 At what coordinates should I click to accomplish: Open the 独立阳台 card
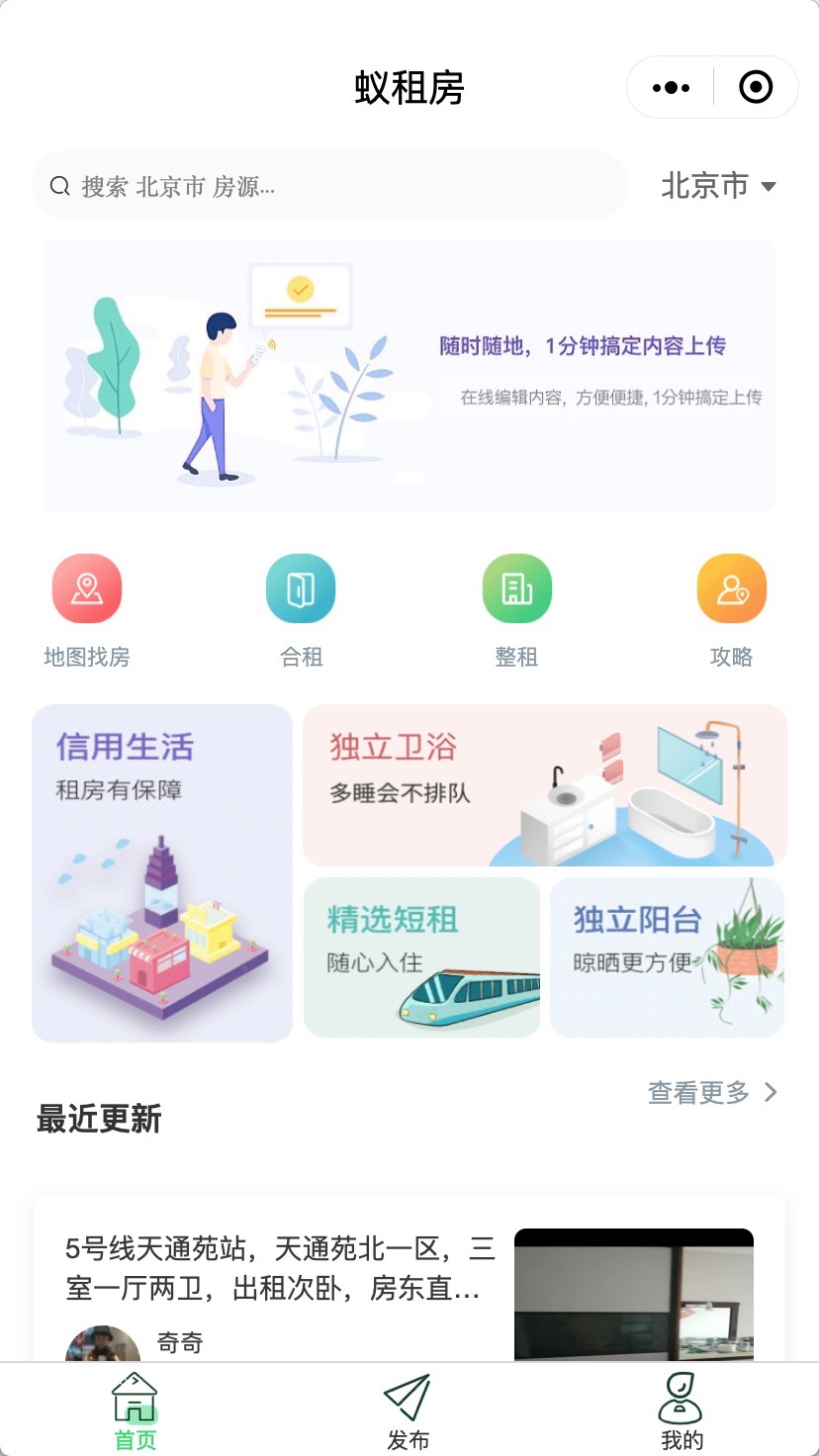click(x=667, y=957)
